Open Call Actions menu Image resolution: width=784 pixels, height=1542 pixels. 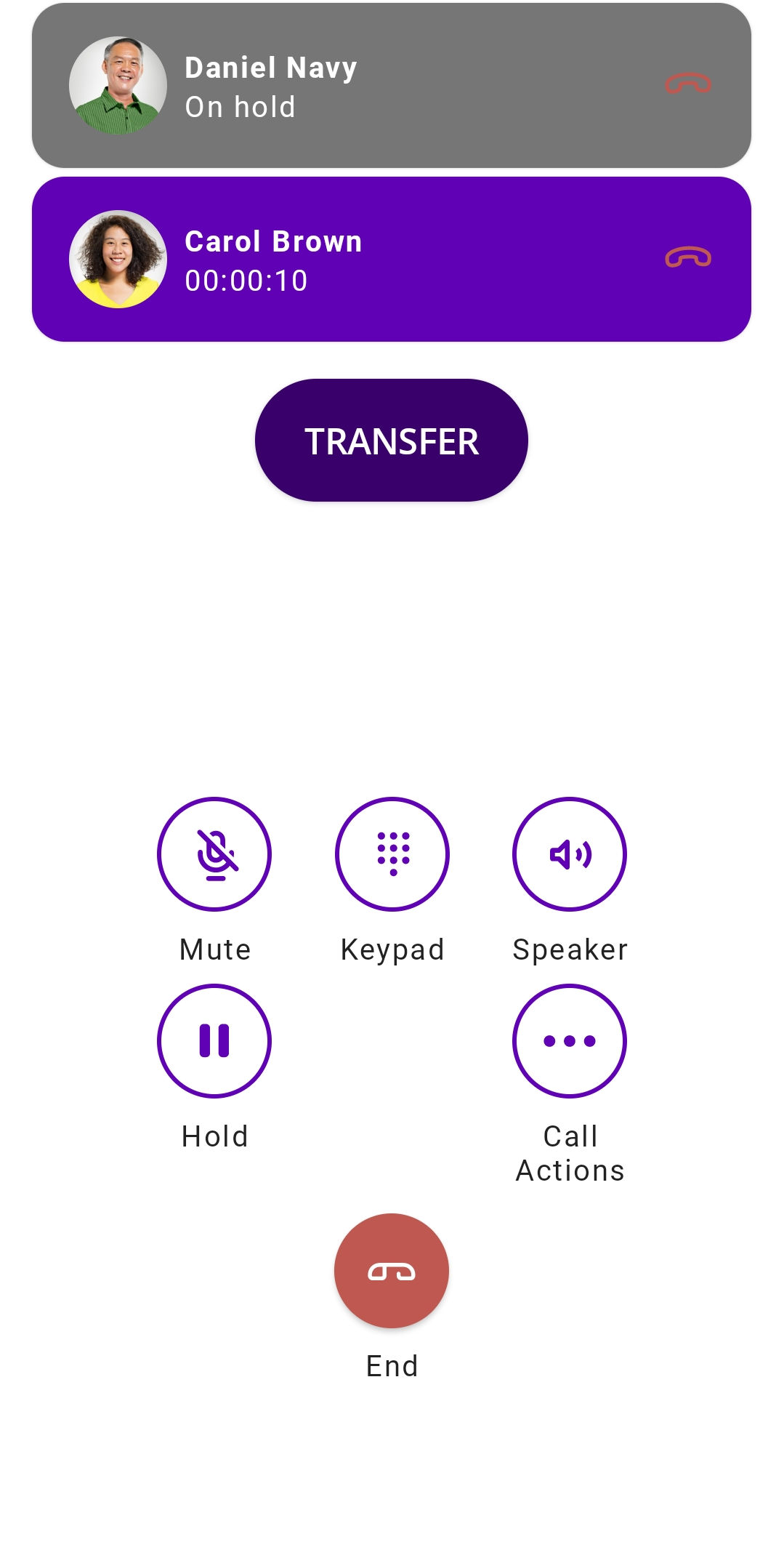click(570, 1041)
